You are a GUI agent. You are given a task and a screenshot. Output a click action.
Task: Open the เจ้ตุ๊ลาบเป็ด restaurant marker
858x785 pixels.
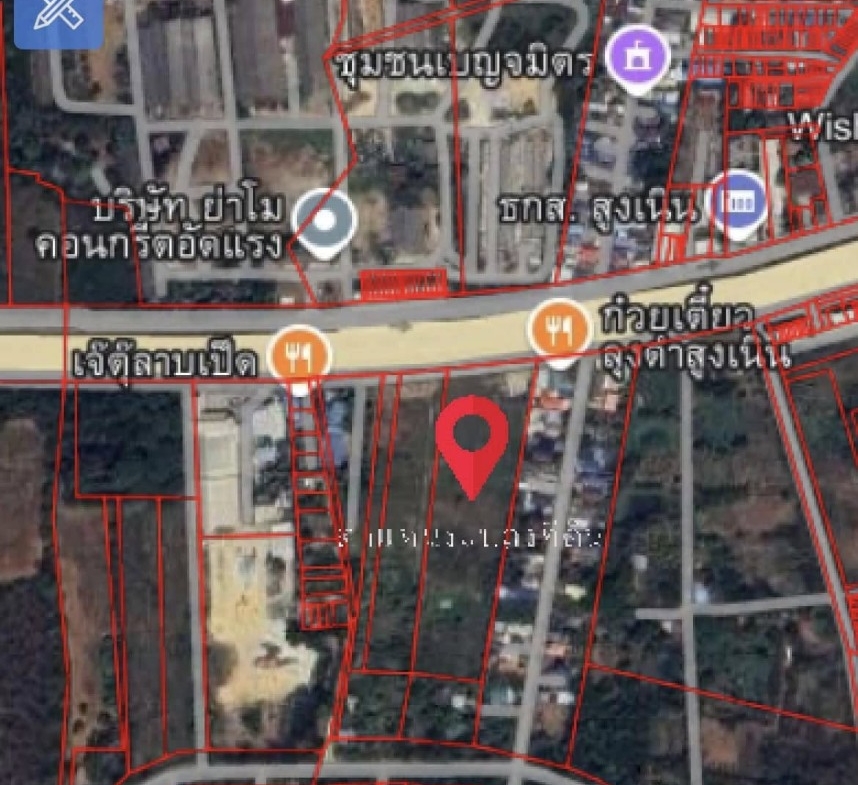(x=299, y=353)
